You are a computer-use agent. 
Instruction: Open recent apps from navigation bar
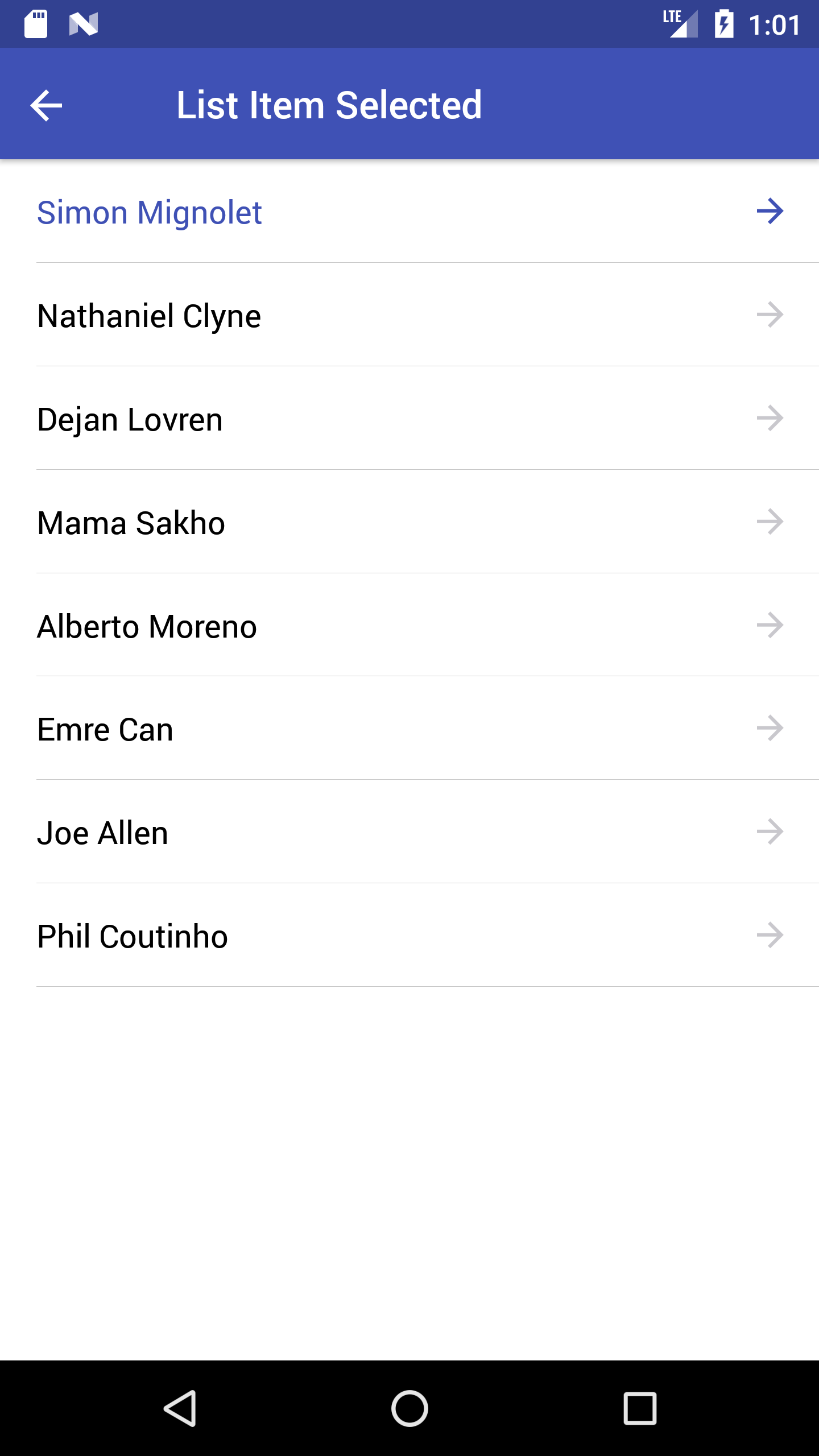[640, 1408]
